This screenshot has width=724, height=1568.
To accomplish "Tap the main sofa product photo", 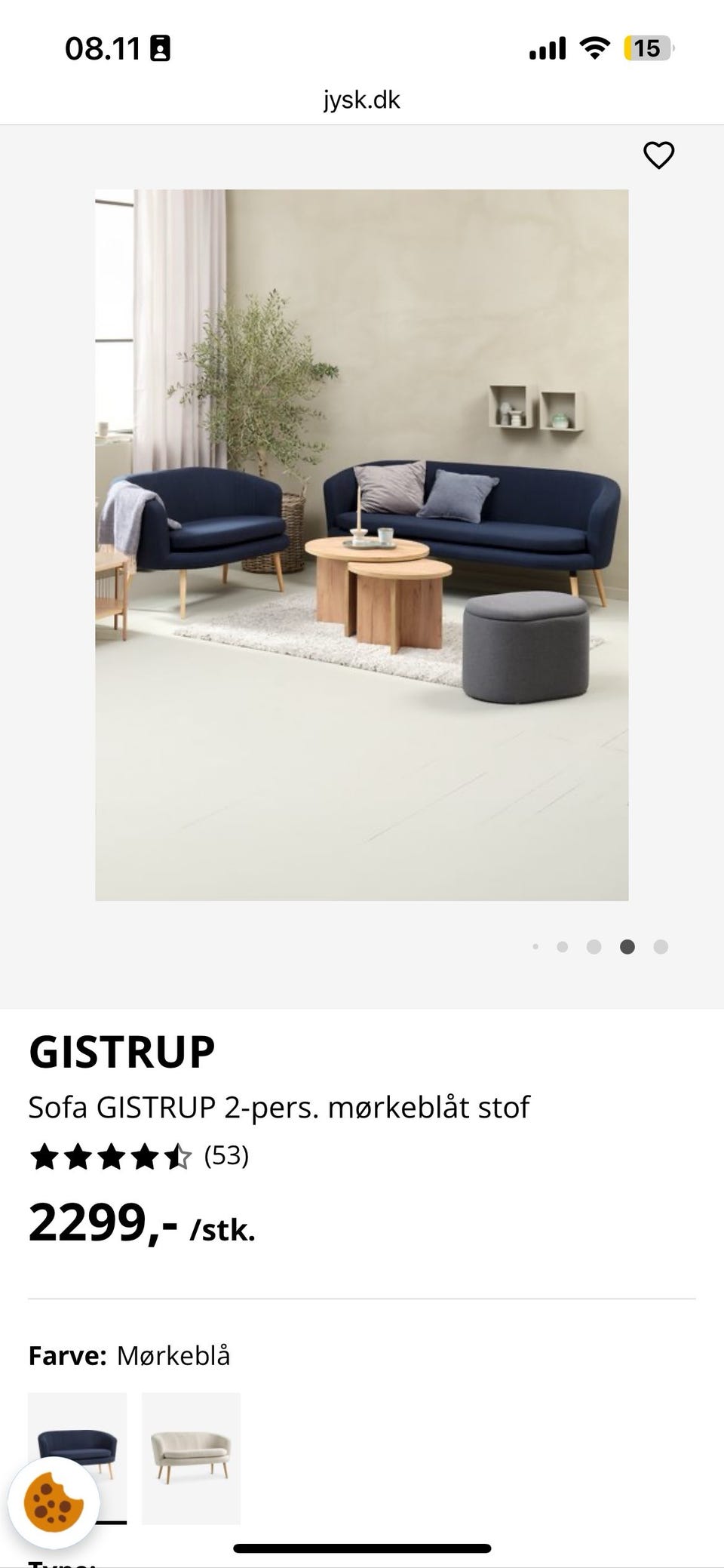I will click(362, 543).
